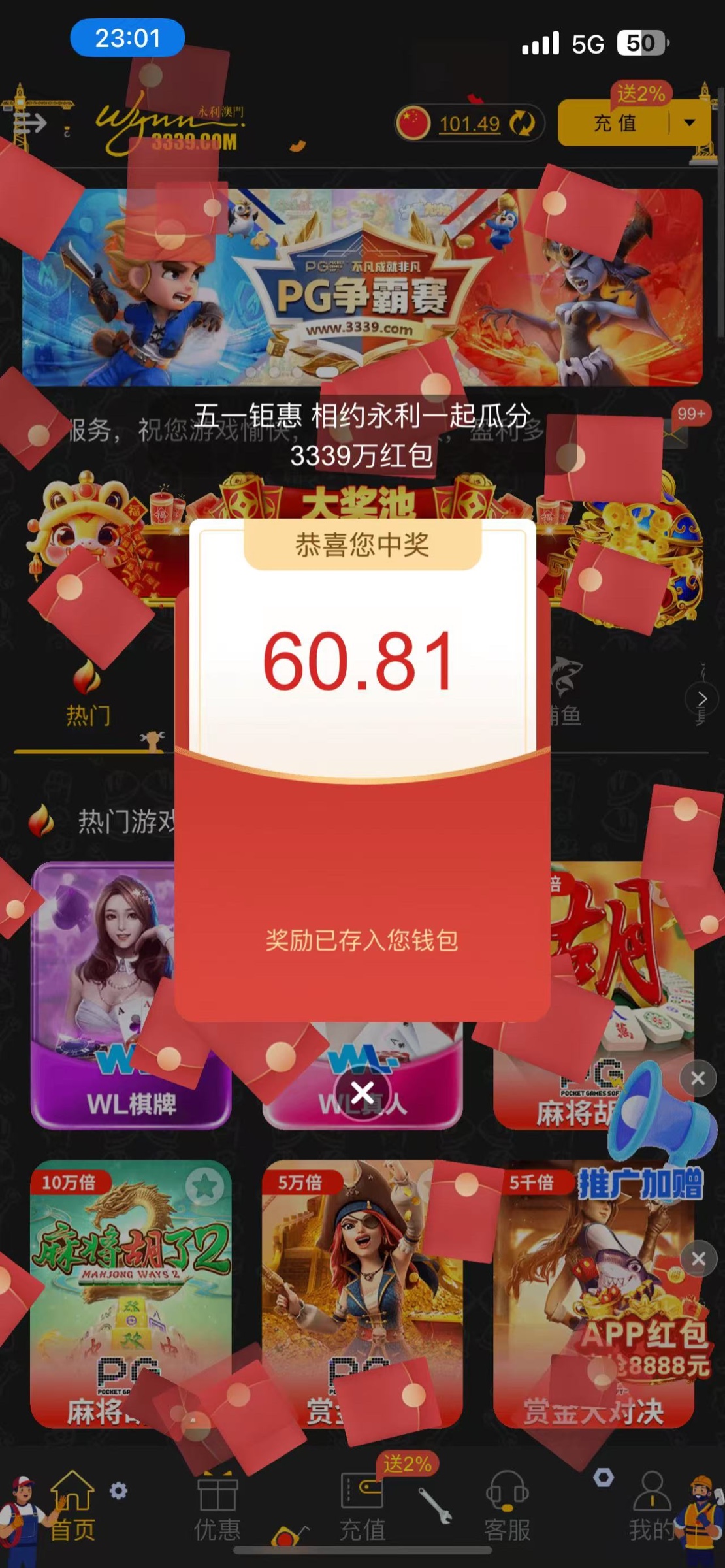
Task: Tap the 充值 recharge button at top
Action: coord(614,123)
